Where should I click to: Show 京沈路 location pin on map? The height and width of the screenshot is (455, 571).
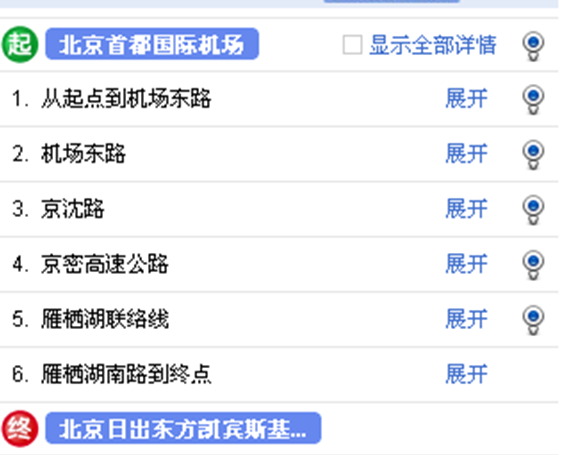533,210
